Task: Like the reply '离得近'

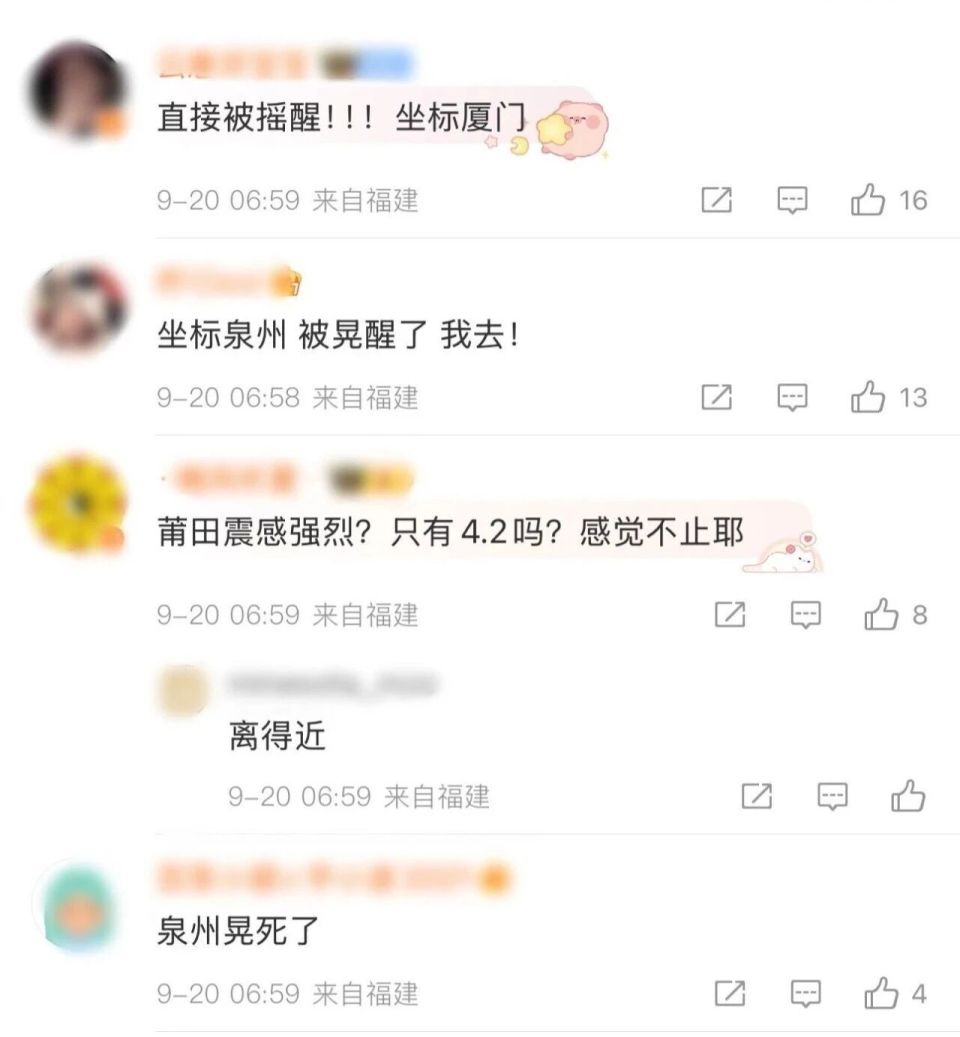Action: [x=908, y=797]
